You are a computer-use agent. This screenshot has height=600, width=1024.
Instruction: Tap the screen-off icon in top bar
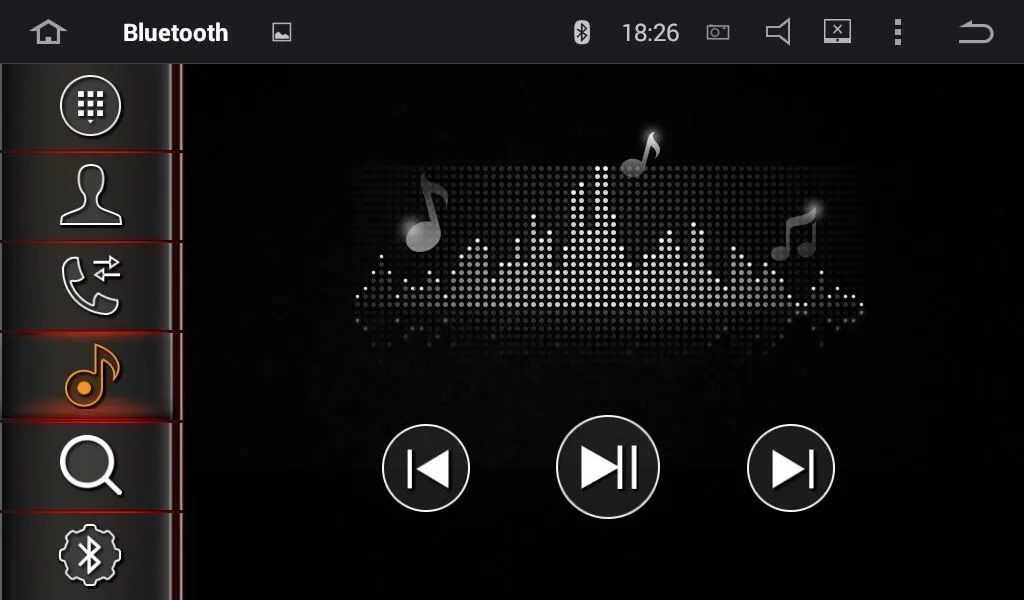837,32
